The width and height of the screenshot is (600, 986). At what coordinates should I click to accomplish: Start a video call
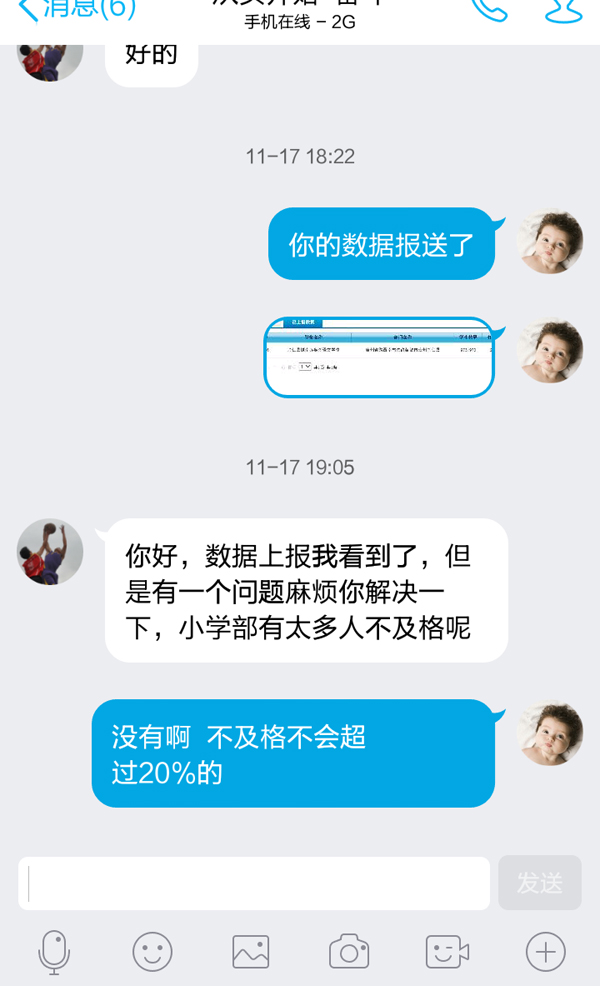pyautogui.click(x=447, y=951)
